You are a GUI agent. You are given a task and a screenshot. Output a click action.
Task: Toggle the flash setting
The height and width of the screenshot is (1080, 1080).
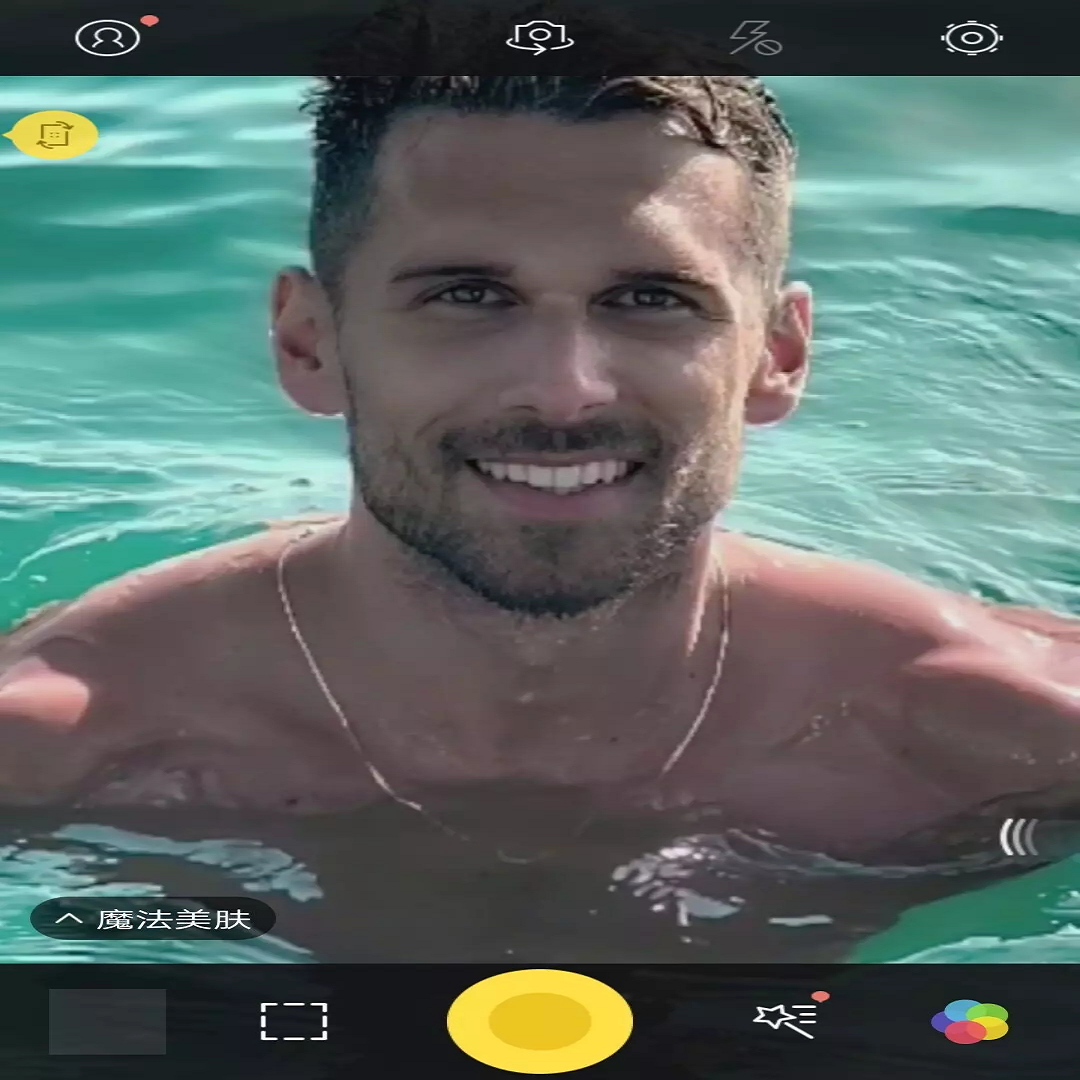pos(755,38)
